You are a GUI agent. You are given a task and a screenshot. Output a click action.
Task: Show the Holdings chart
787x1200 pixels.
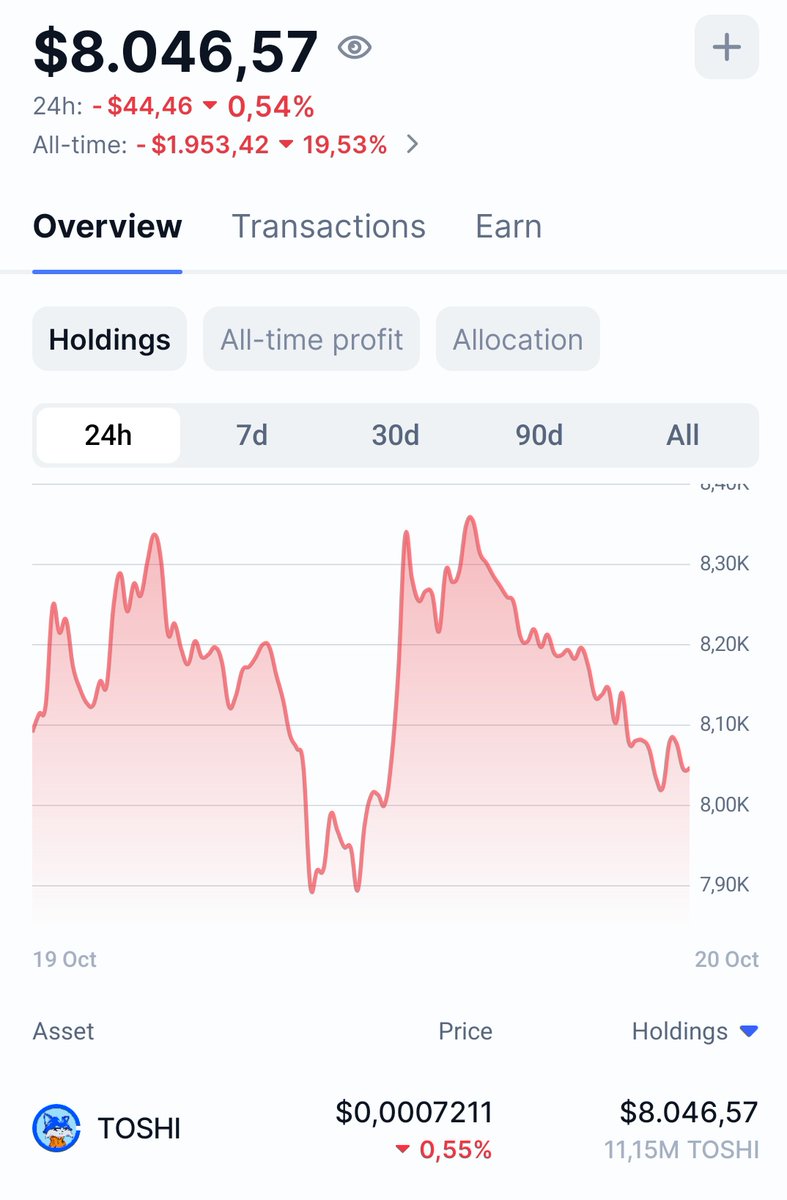click(x=110, y=340)
